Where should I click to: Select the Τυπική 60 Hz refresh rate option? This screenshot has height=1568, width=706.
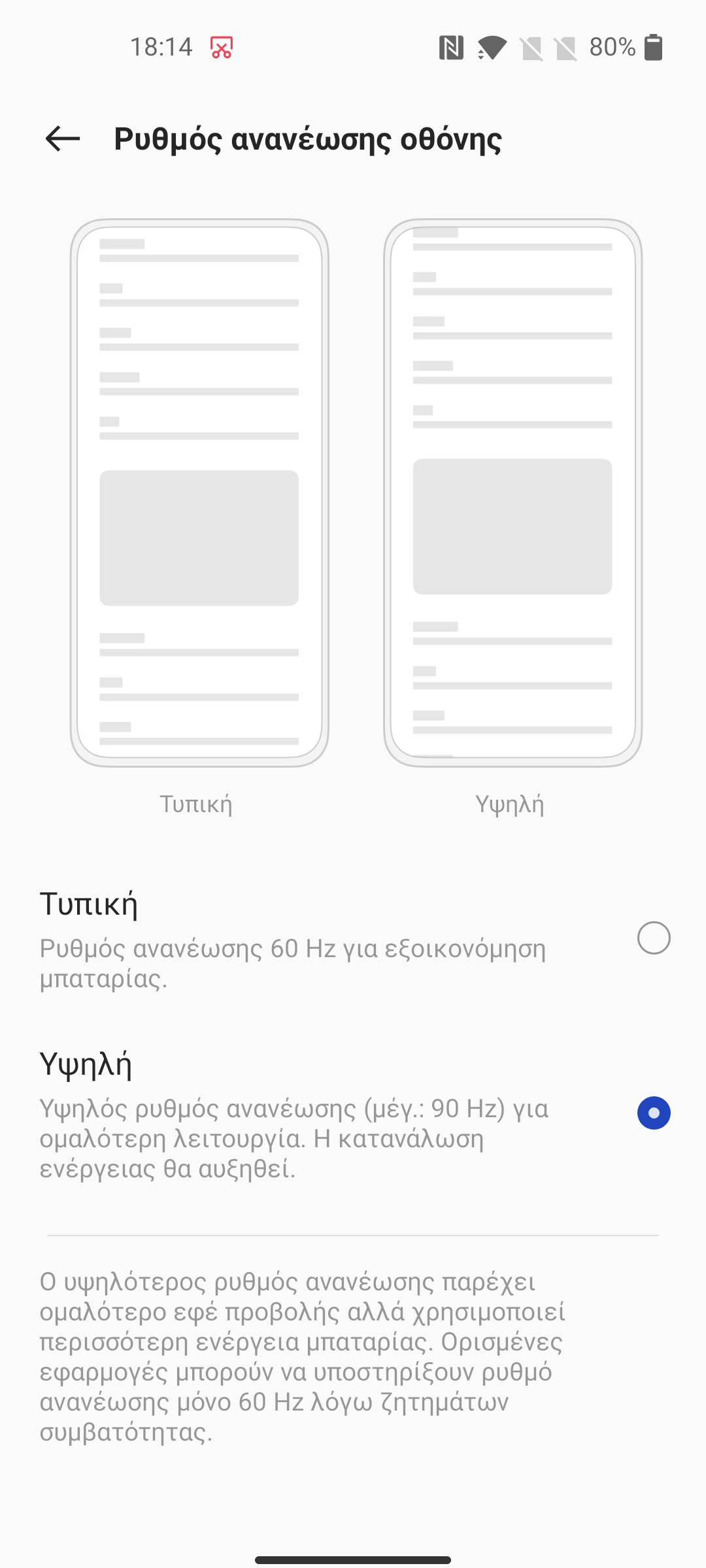353,938
